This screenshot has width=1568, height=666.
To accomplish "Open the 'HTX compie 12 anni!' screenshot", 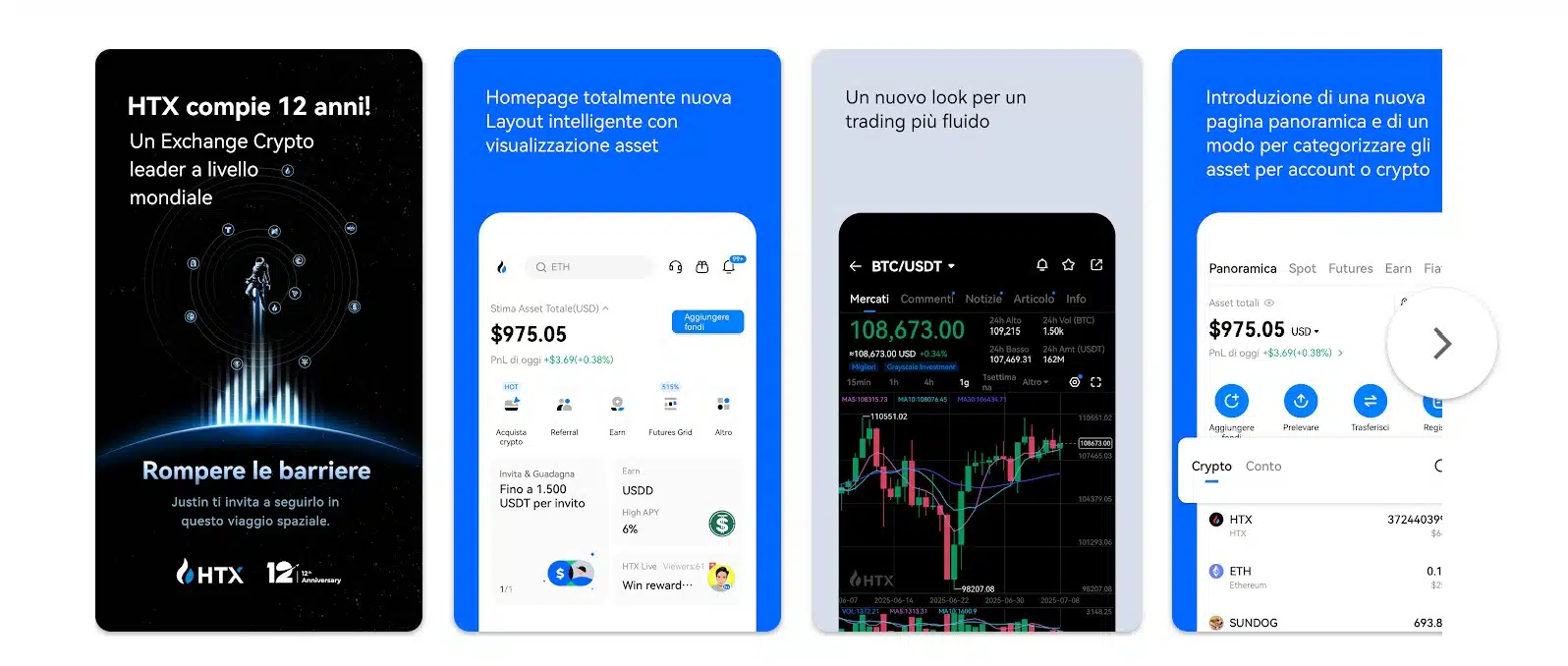I will (258, 340).
